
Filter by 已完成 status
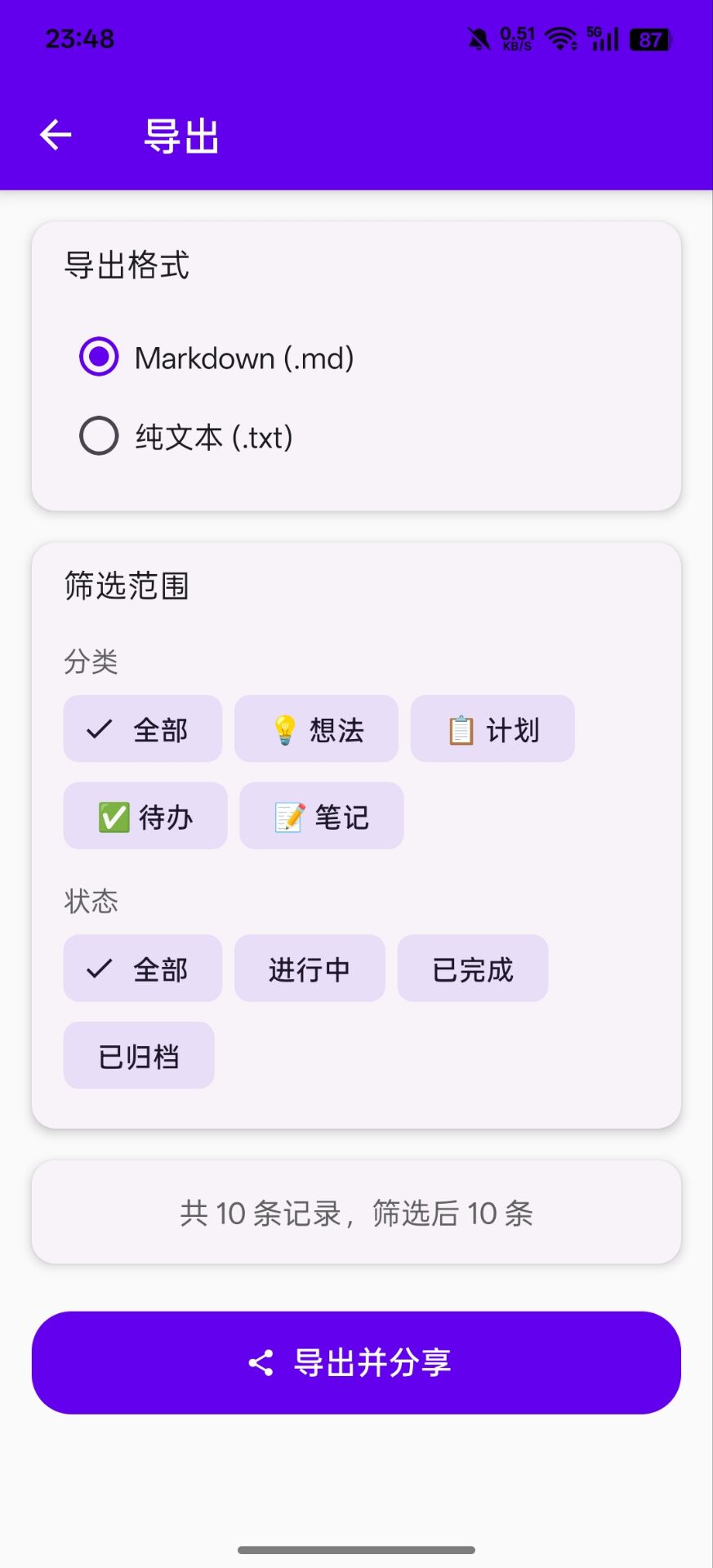coord(473,969)
